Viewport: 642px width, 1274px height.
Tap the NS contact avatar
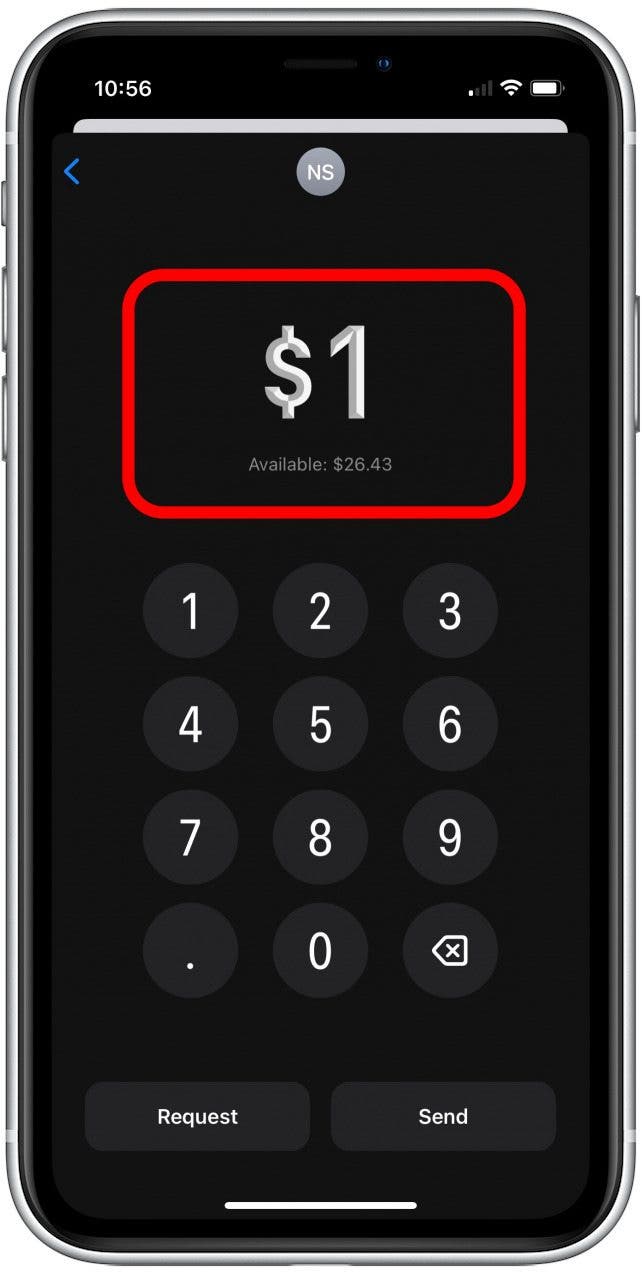[x=320, y=173]
